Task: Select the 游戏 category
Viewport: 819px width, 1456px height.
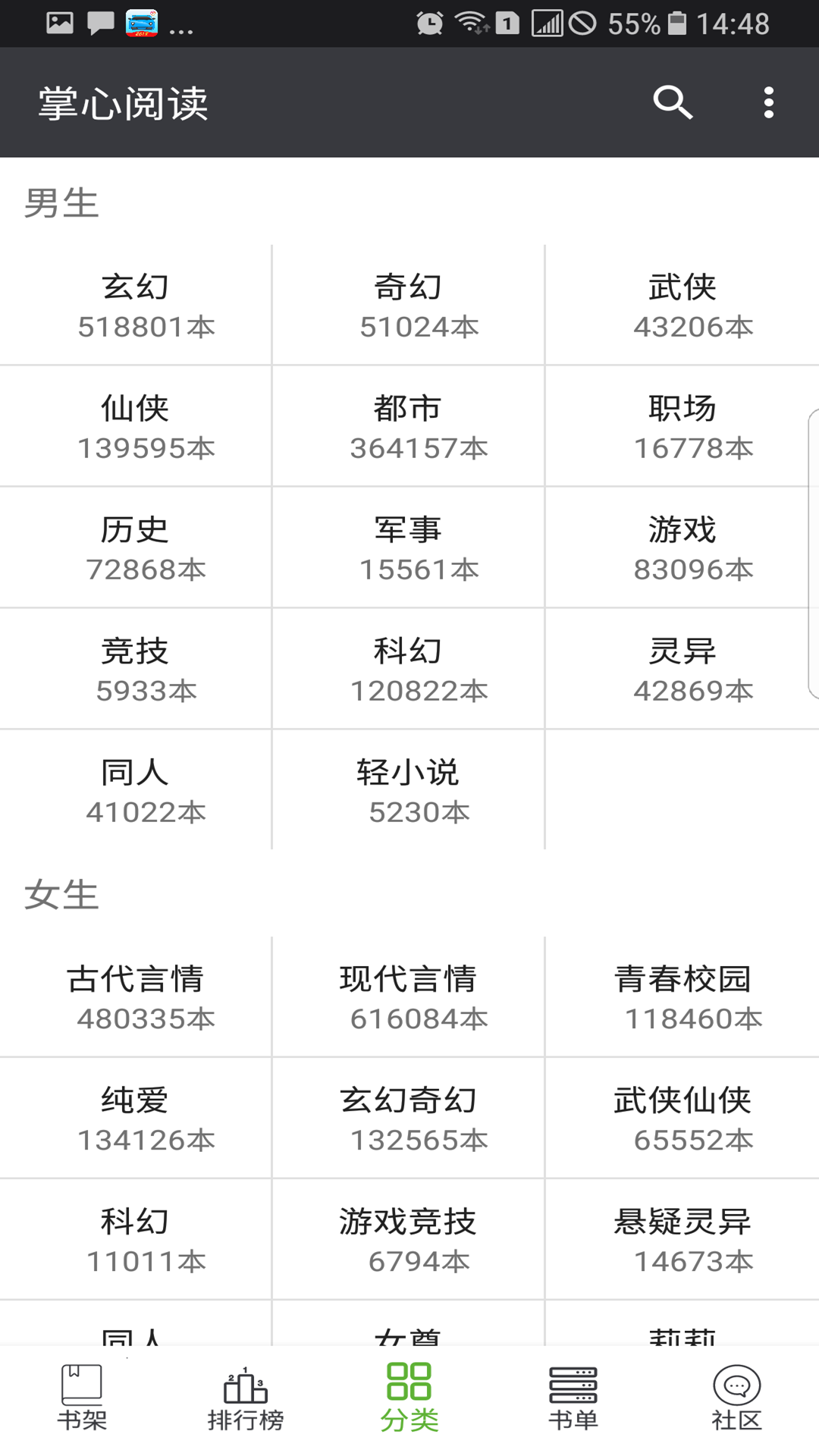Action: point(682,548)
